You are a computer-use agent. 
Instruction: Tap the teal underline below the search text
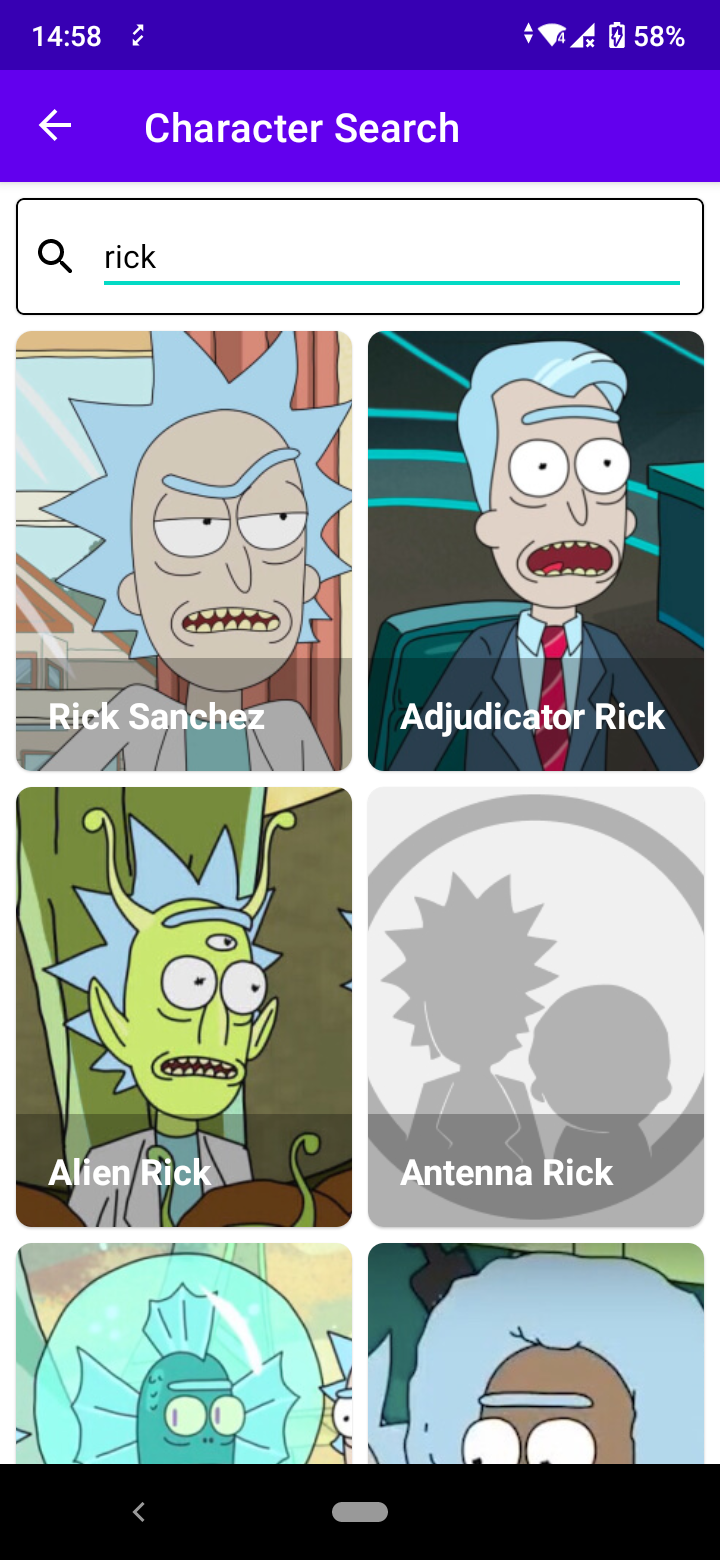(x=390, y=284)
